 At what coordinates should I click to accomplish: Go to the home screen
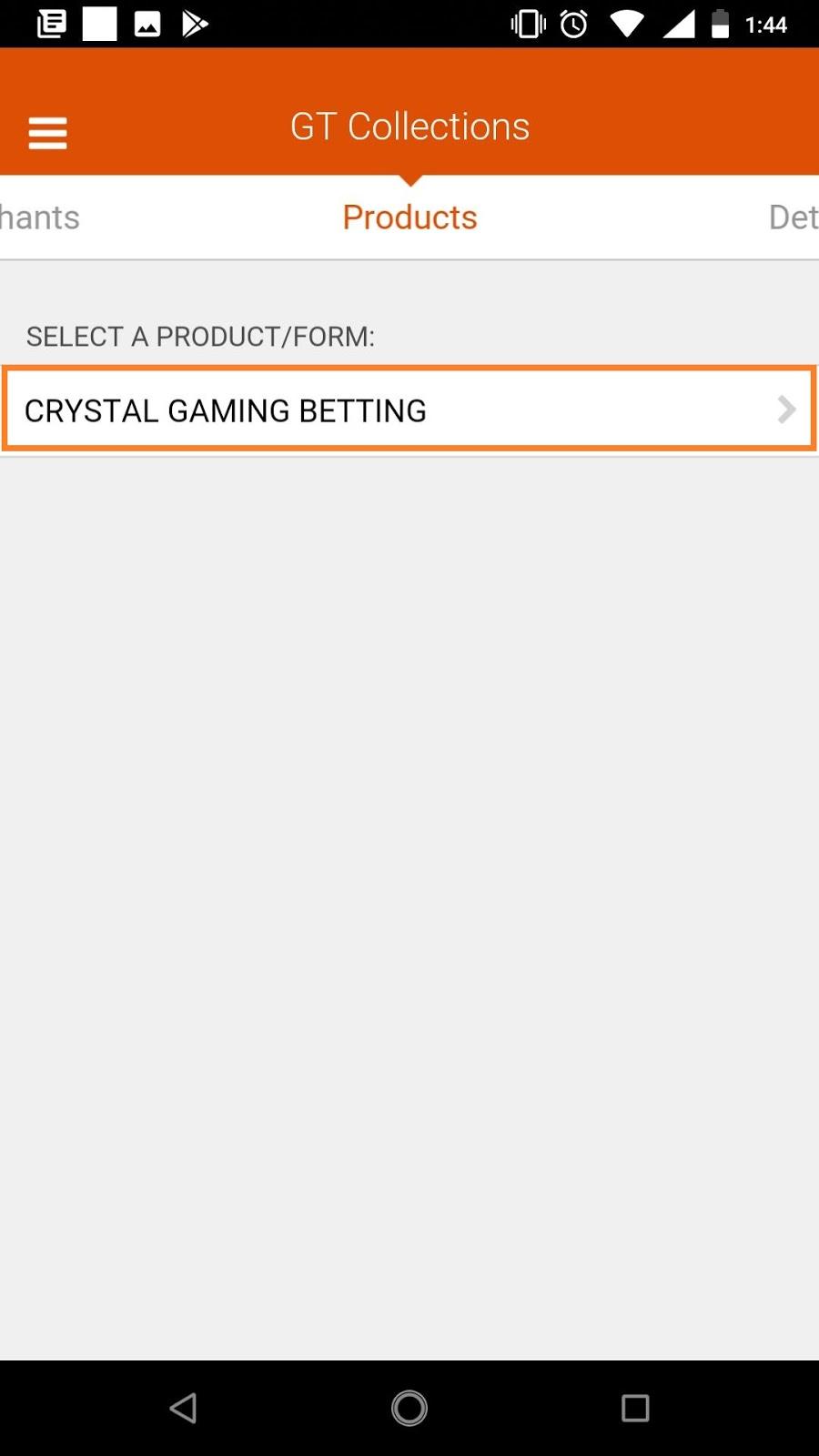409,1408
